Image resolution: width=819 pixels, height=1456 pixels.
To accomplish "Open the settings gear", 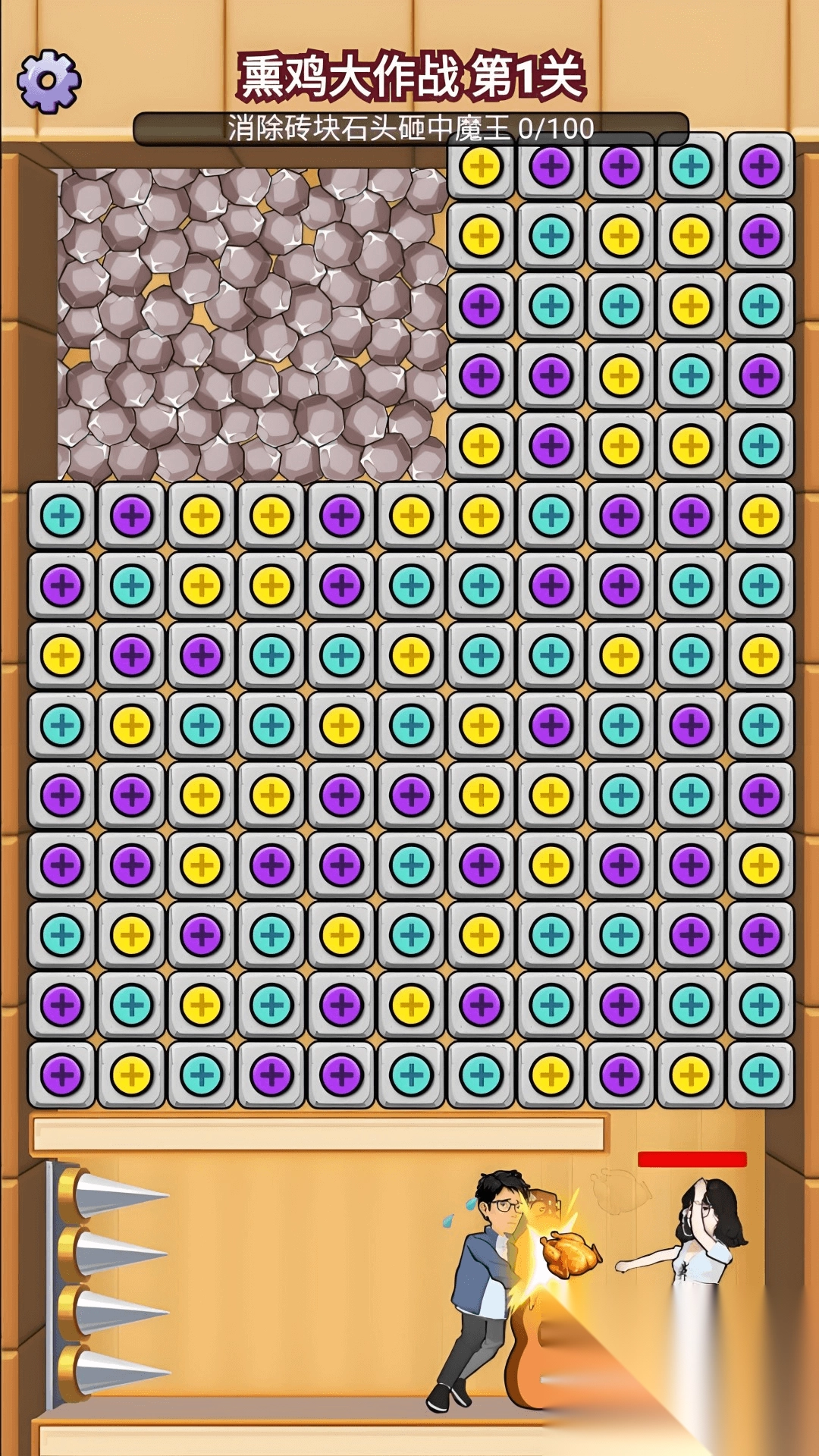I will 49,80.
